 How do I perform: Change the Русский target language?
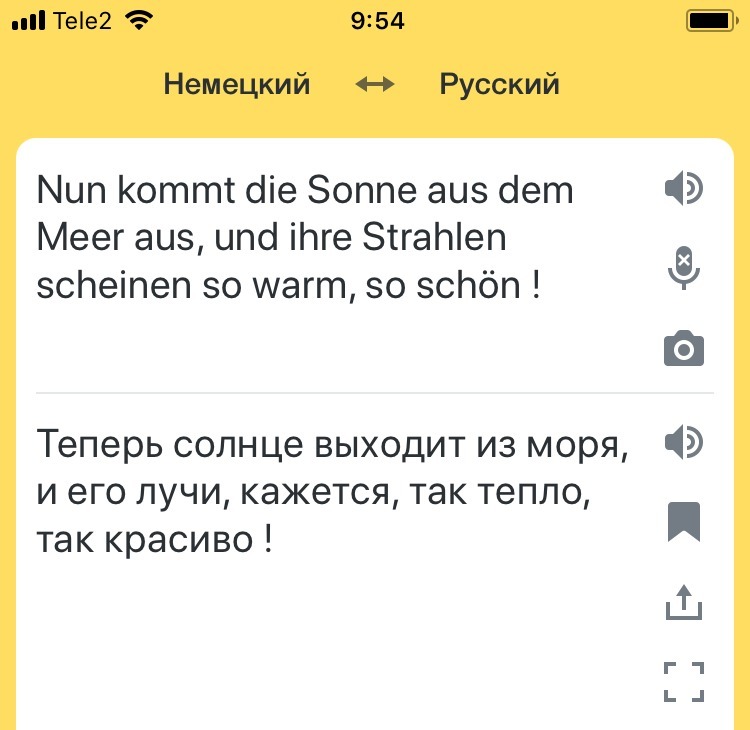click(x=499, y=84)
